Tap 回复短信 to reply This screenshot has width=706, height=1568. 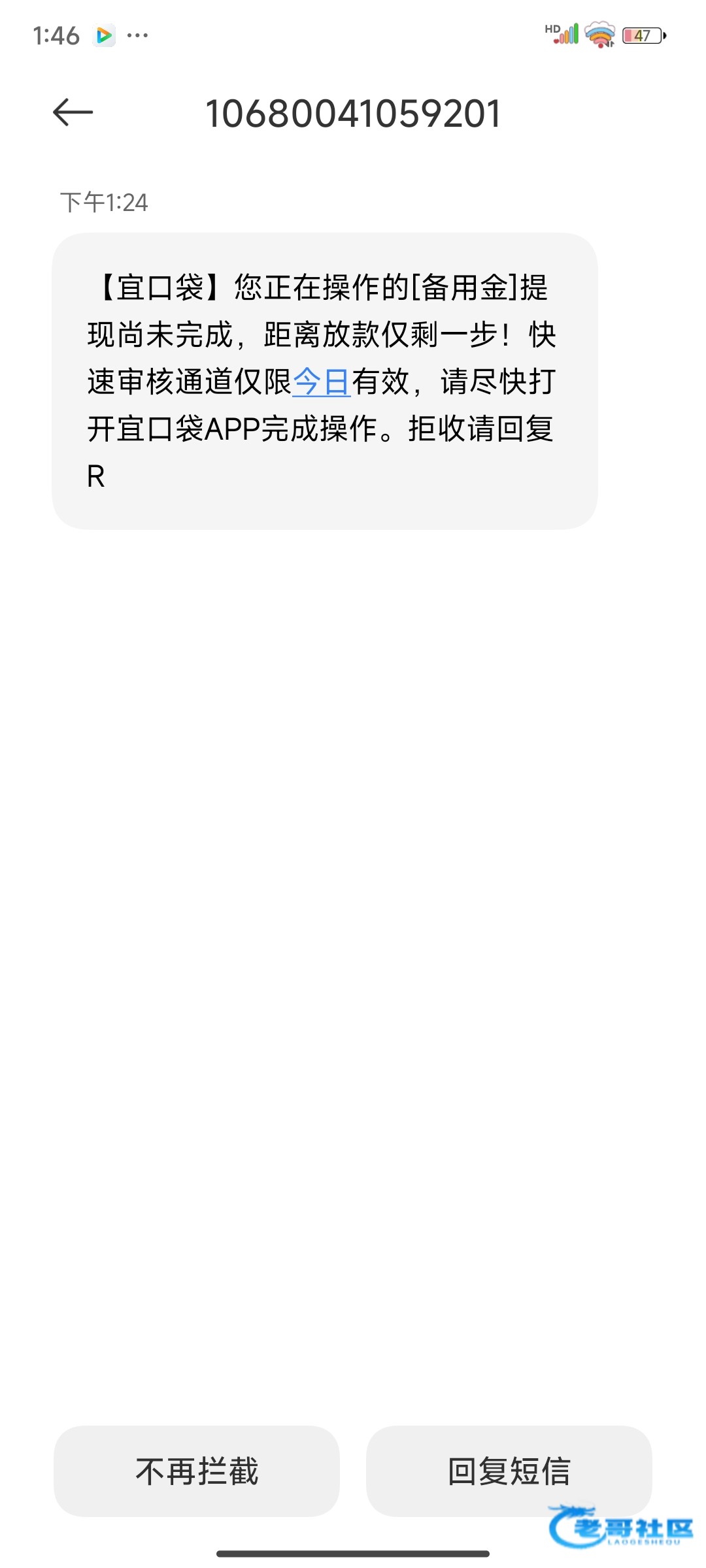click(509, 1471)
